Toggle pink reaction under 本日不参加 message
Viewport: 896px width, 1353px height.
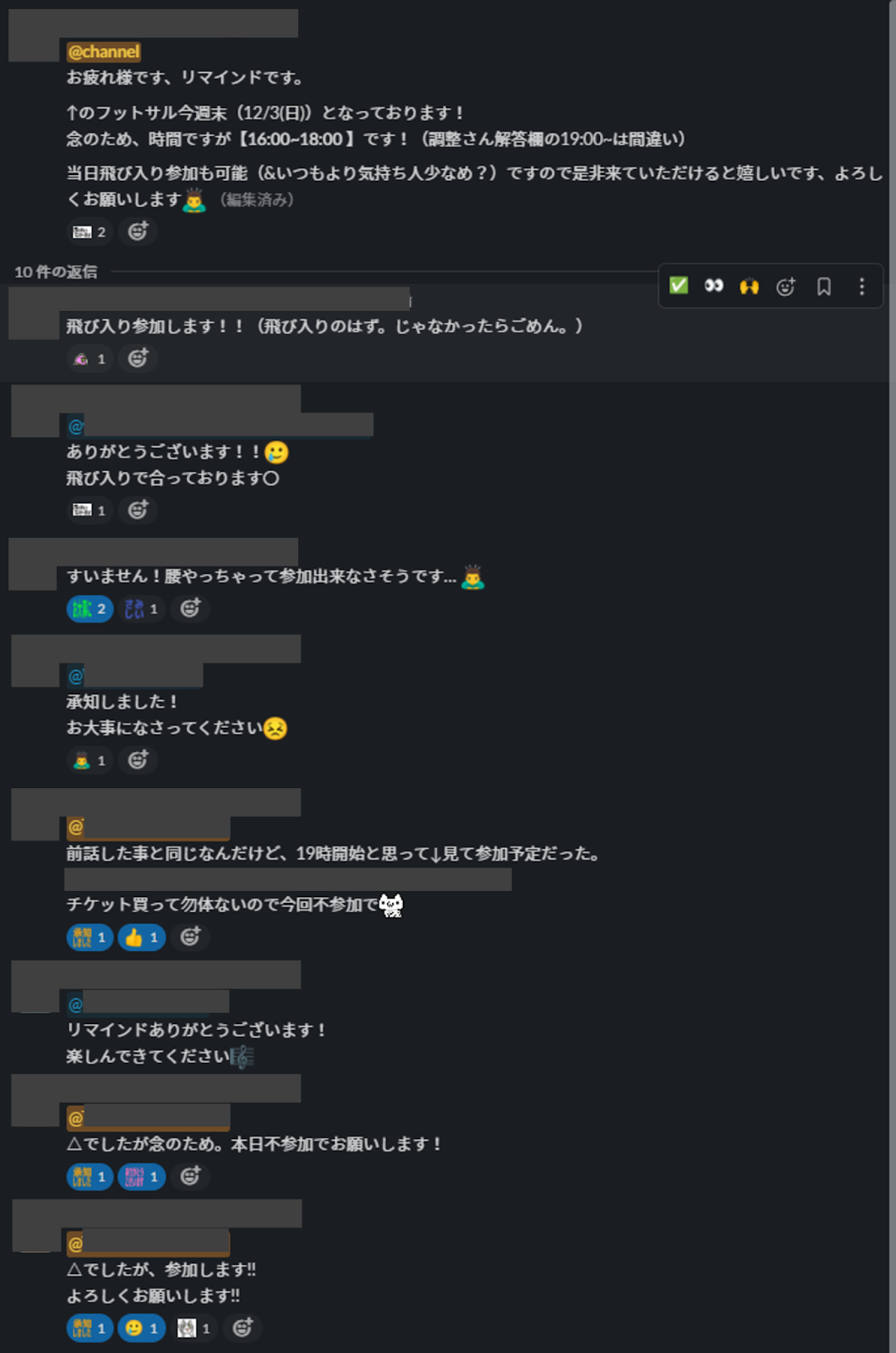(x=142, y=1177)
